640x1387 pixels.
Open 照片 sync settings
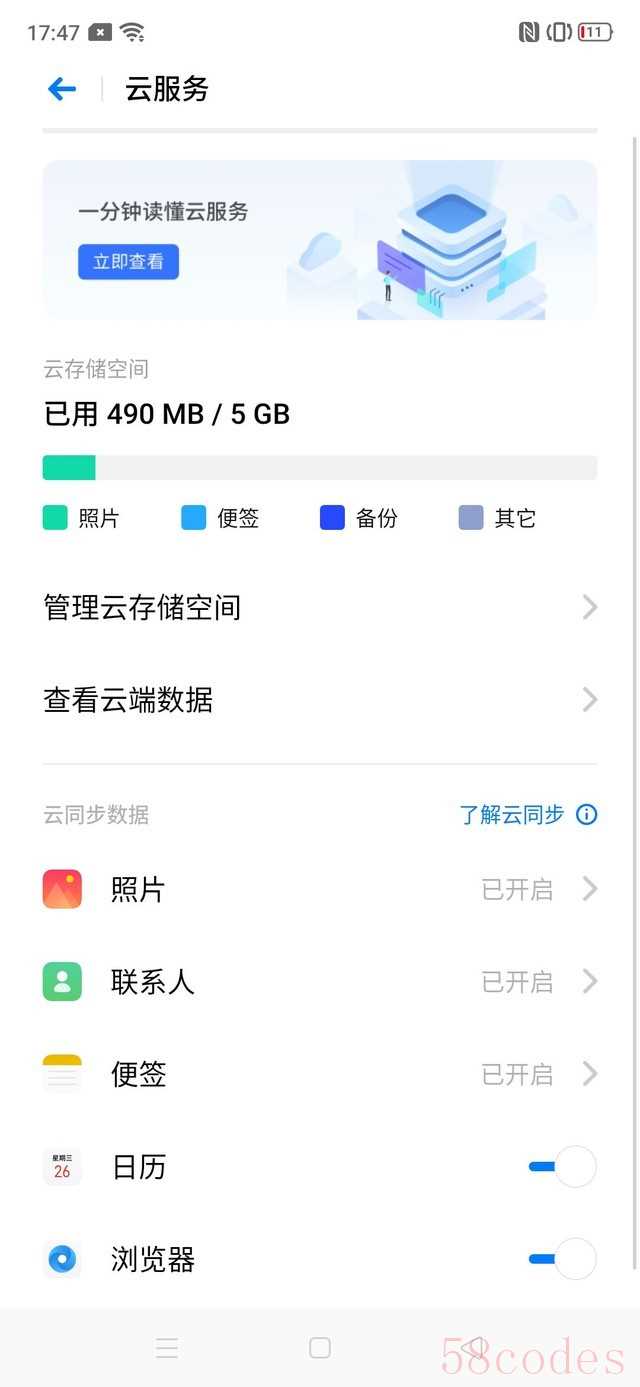pyautogui.click(x=320, y=889)
